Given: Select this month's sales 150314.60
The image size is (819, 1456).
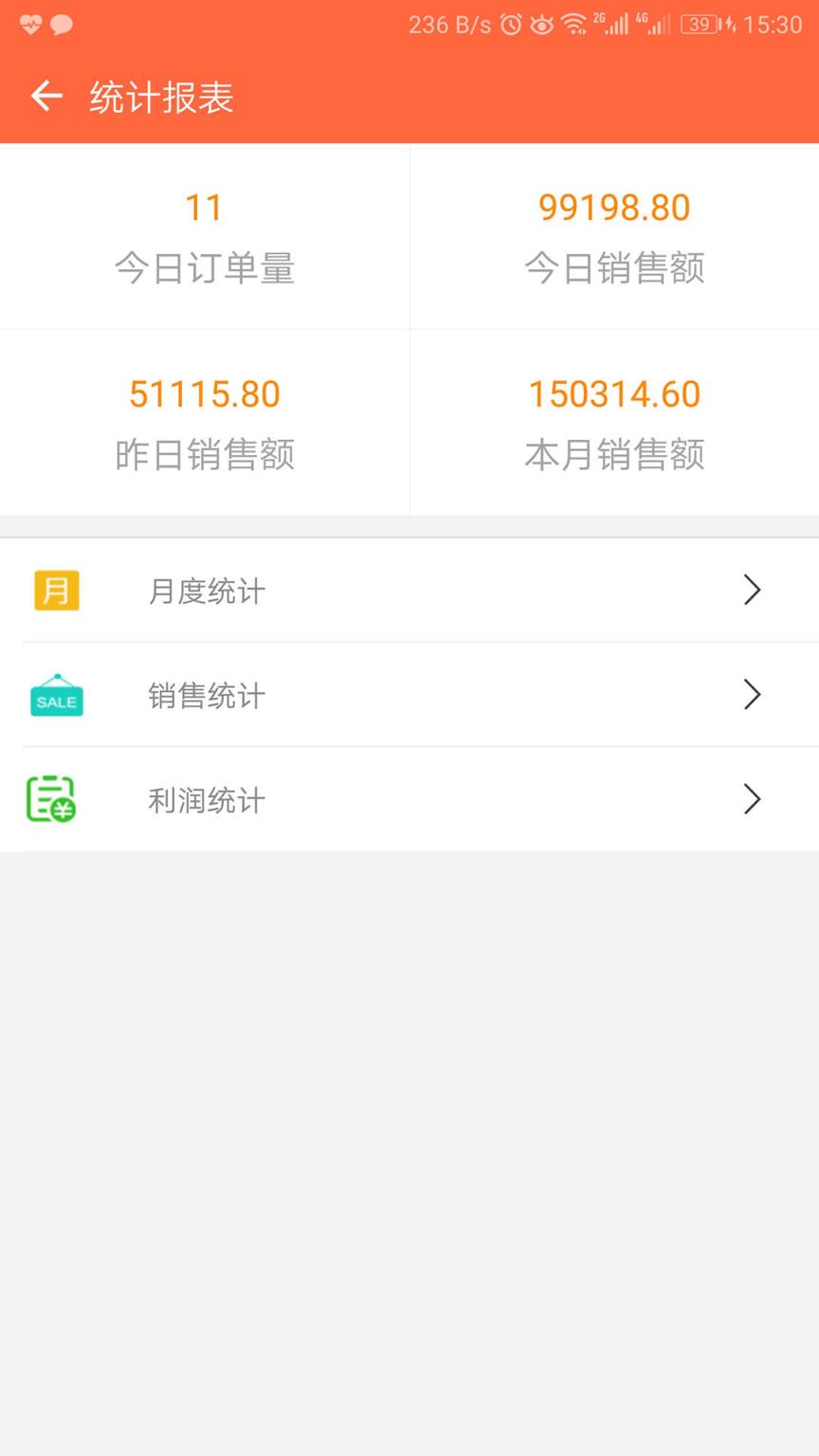Looking at the screenshot, I should pyautogui.click(x=614, y=393).
